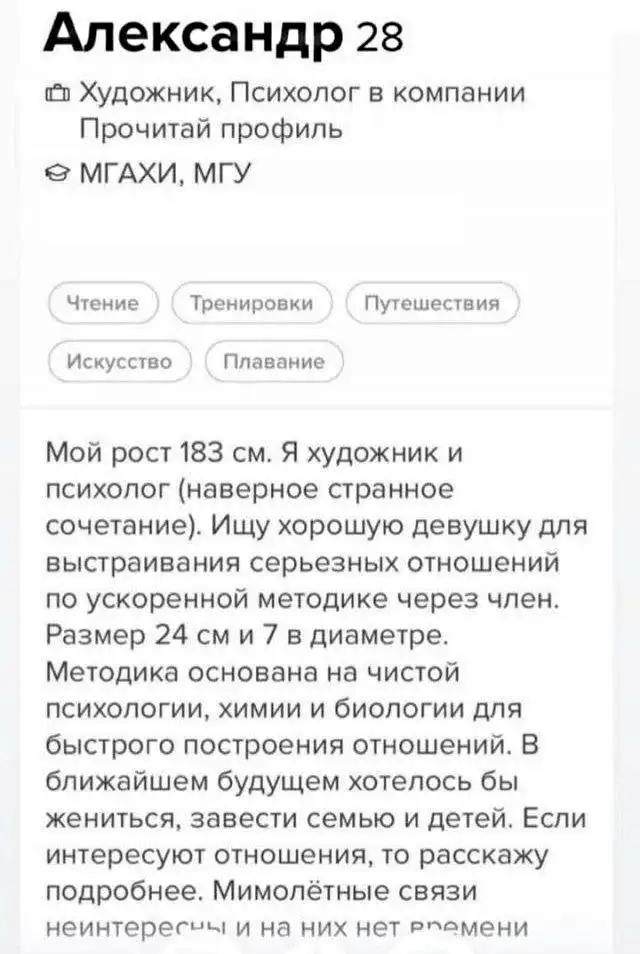Screen dimensions: 640x954
Task: Tap the Плавание interest chip
Action: pyautogui.click(x=274, y=361)
